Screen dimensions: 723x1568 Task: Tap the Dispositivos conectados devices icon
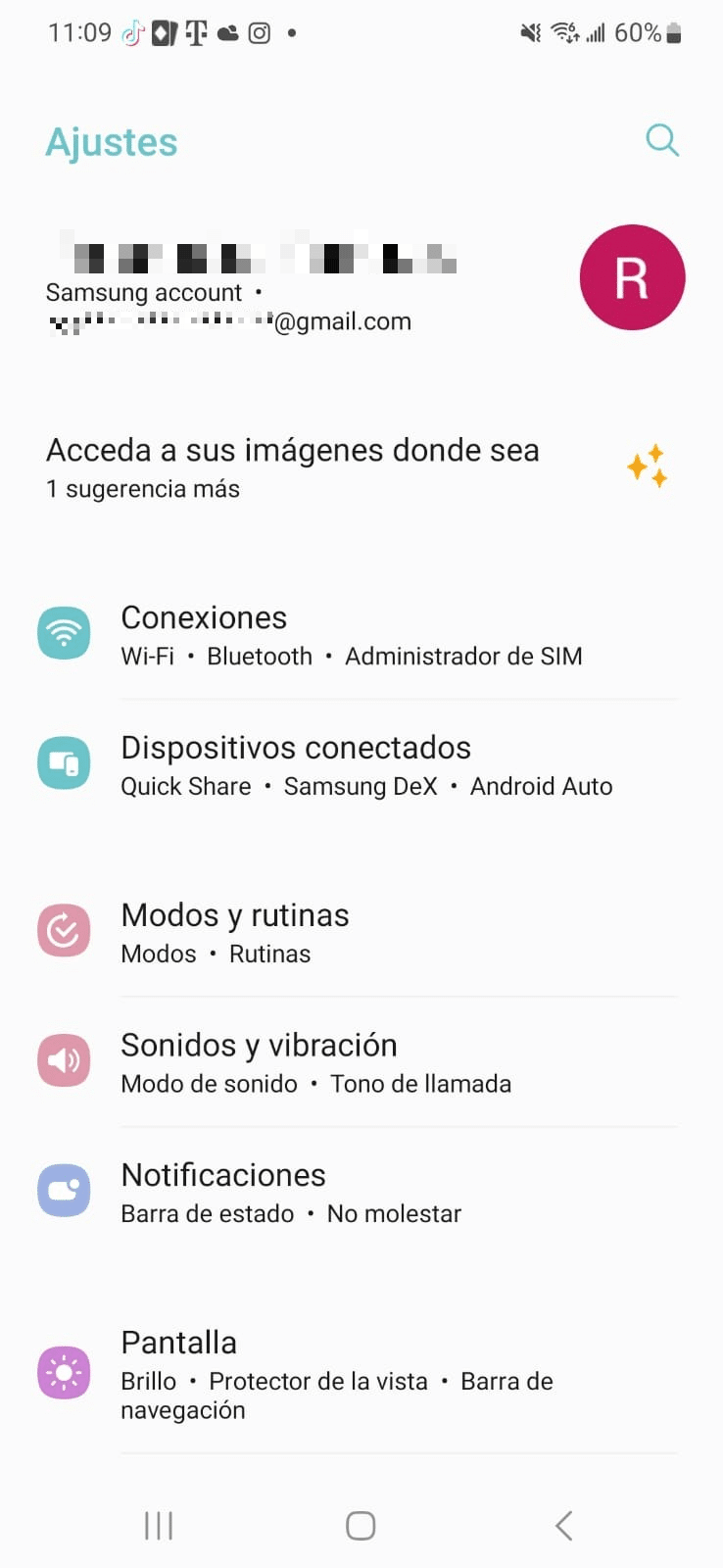pos(64,763)
